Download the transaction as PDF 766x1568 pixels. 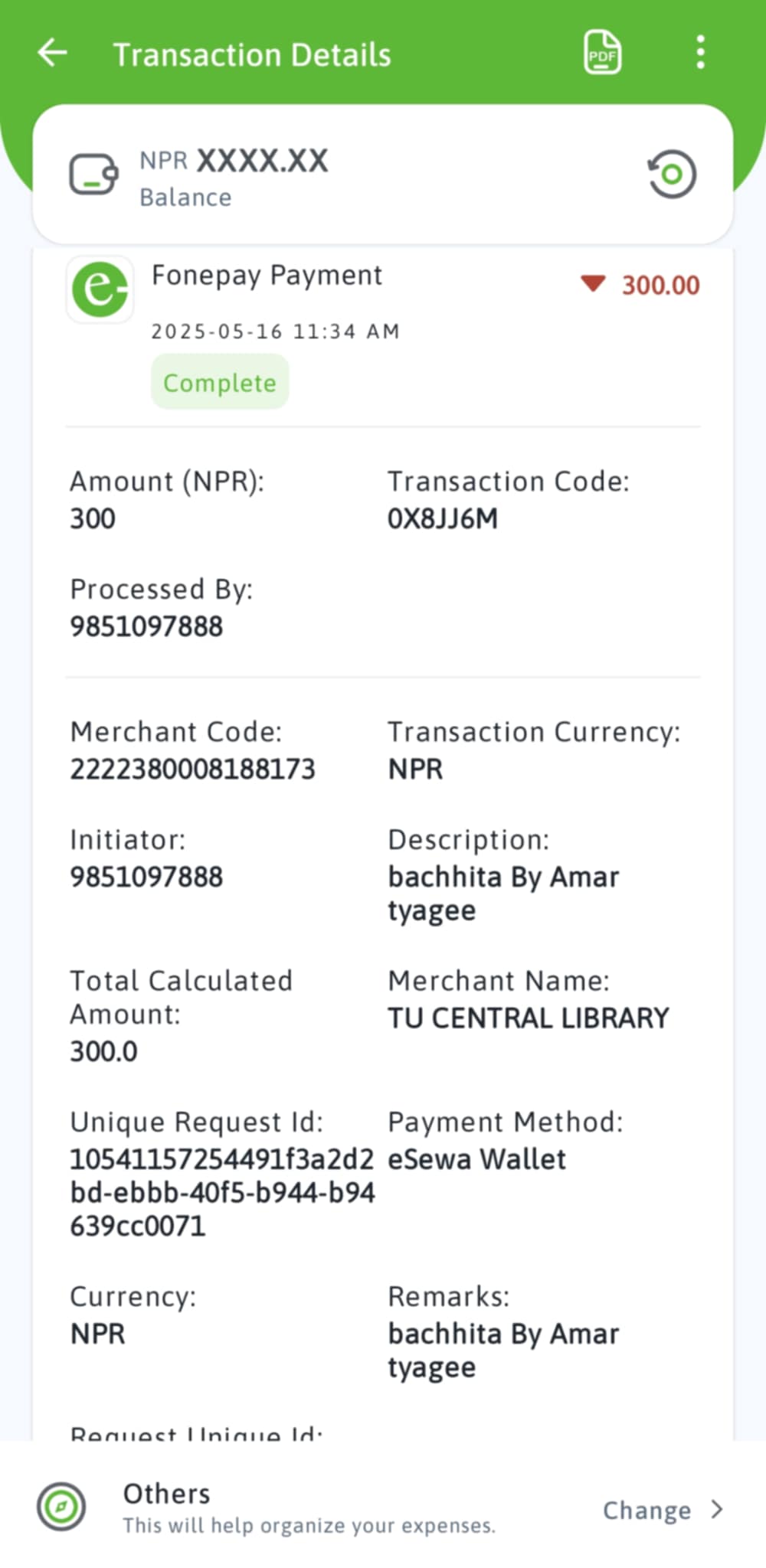[x=602, y=54]
